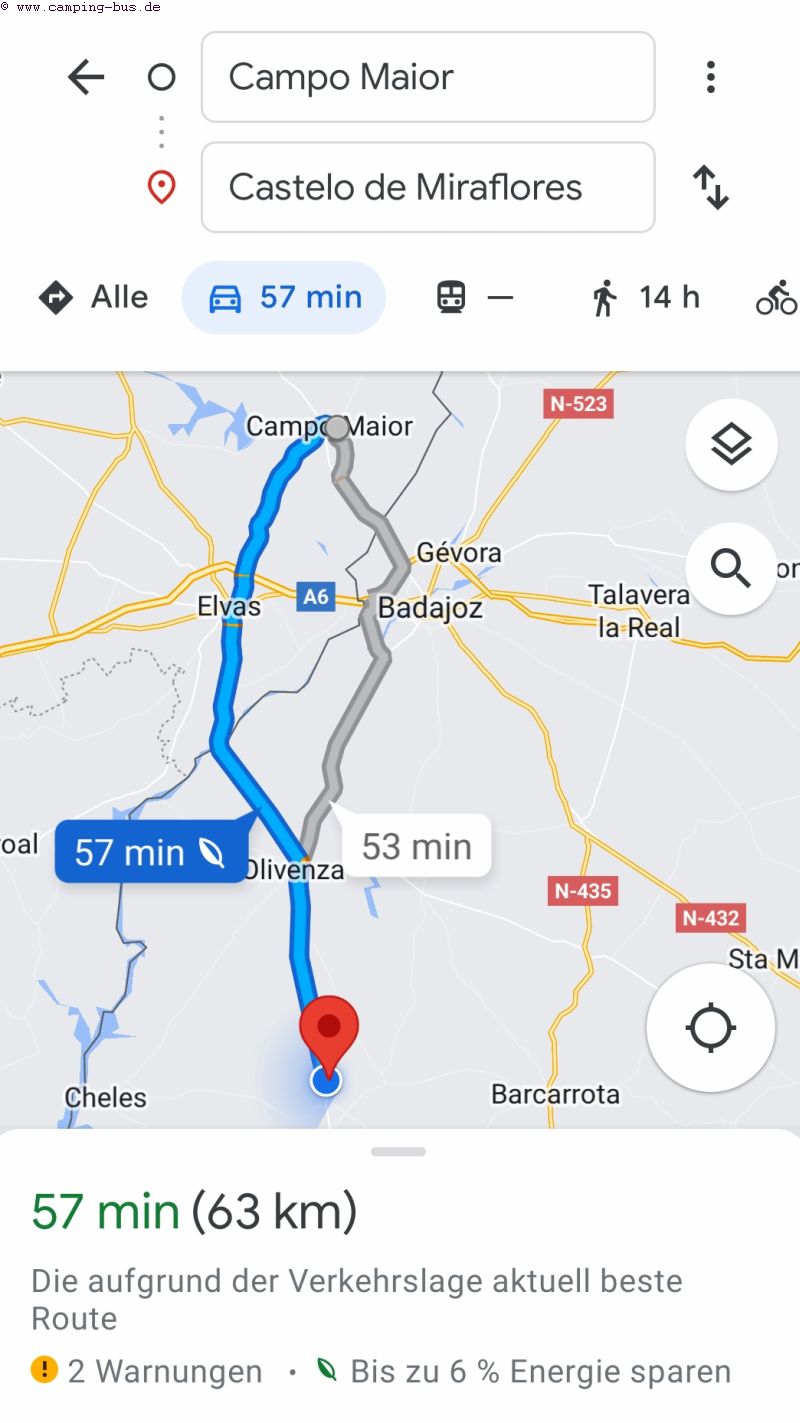
Task: Switch to cycling mode
Action: point(776,297)
